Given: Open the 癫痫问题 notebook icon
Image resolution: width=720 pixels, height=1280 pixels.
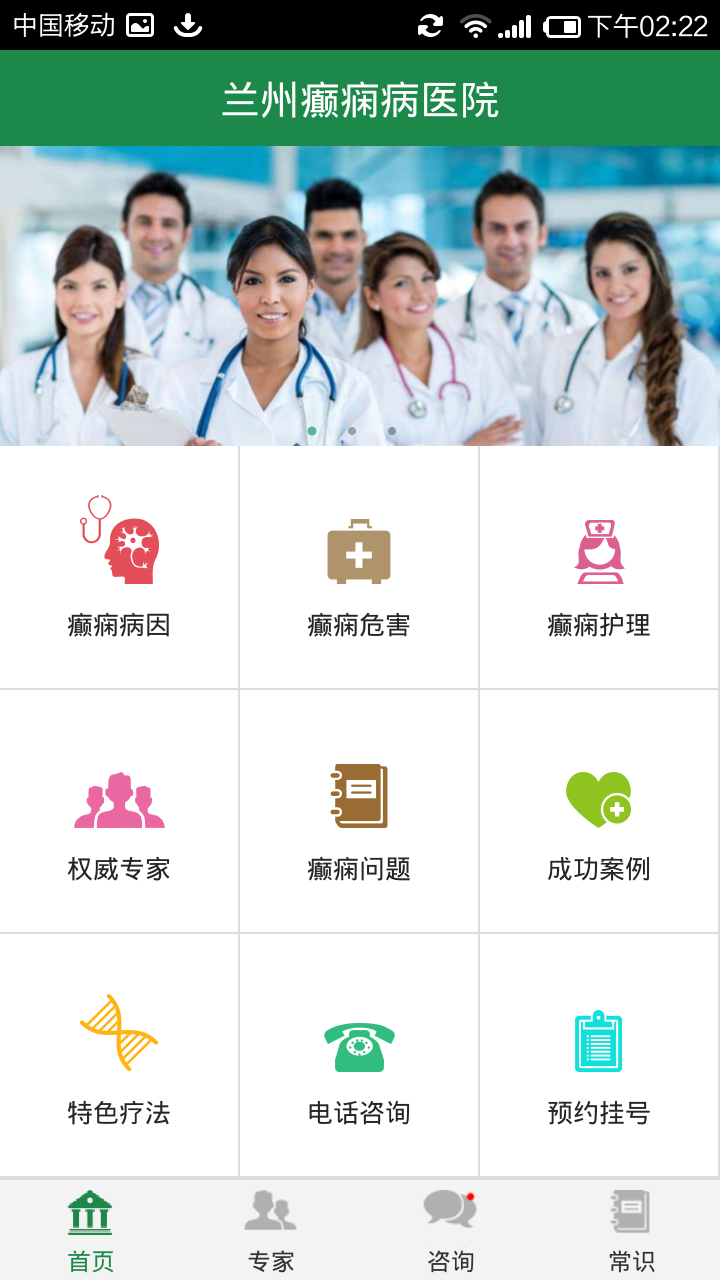Looking at the screenshot, I should coord(359,795).
